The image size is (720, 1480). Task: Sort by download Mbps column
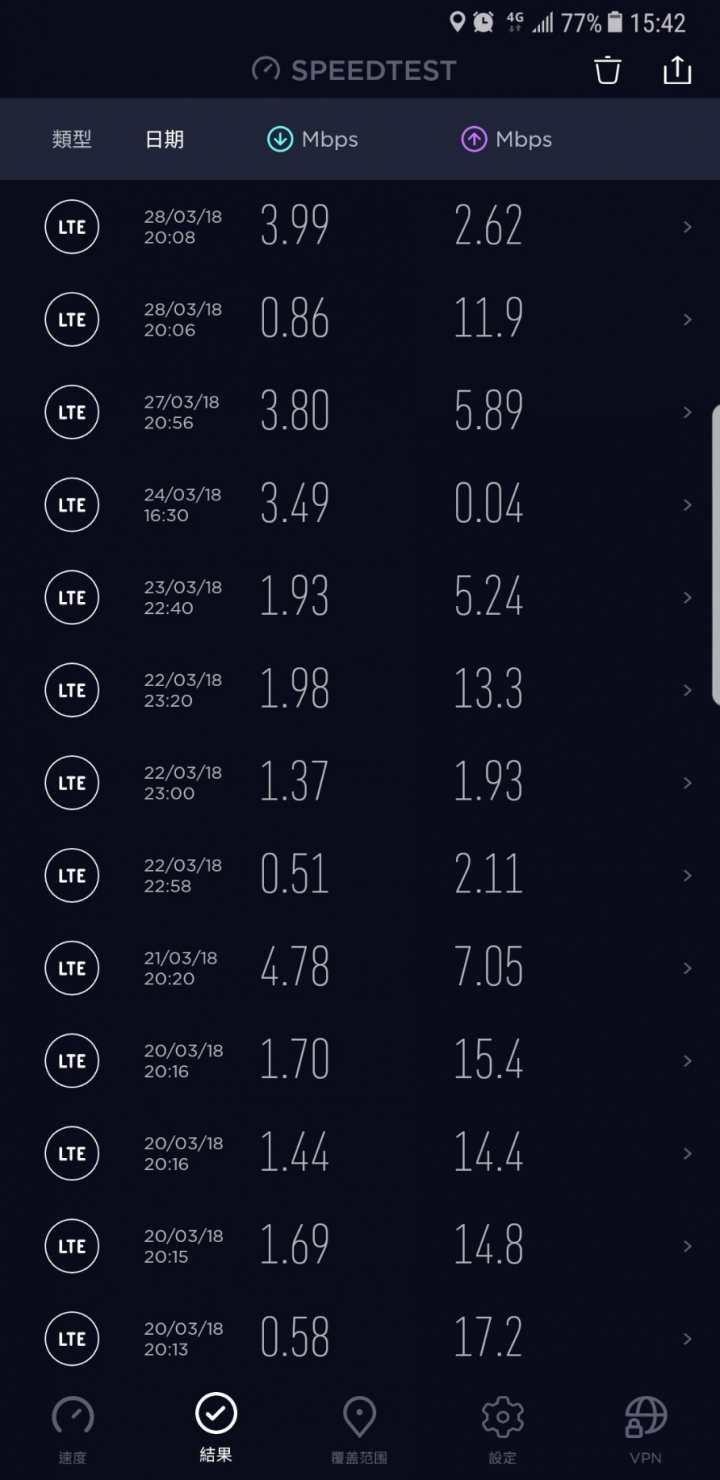pos(312,139)
